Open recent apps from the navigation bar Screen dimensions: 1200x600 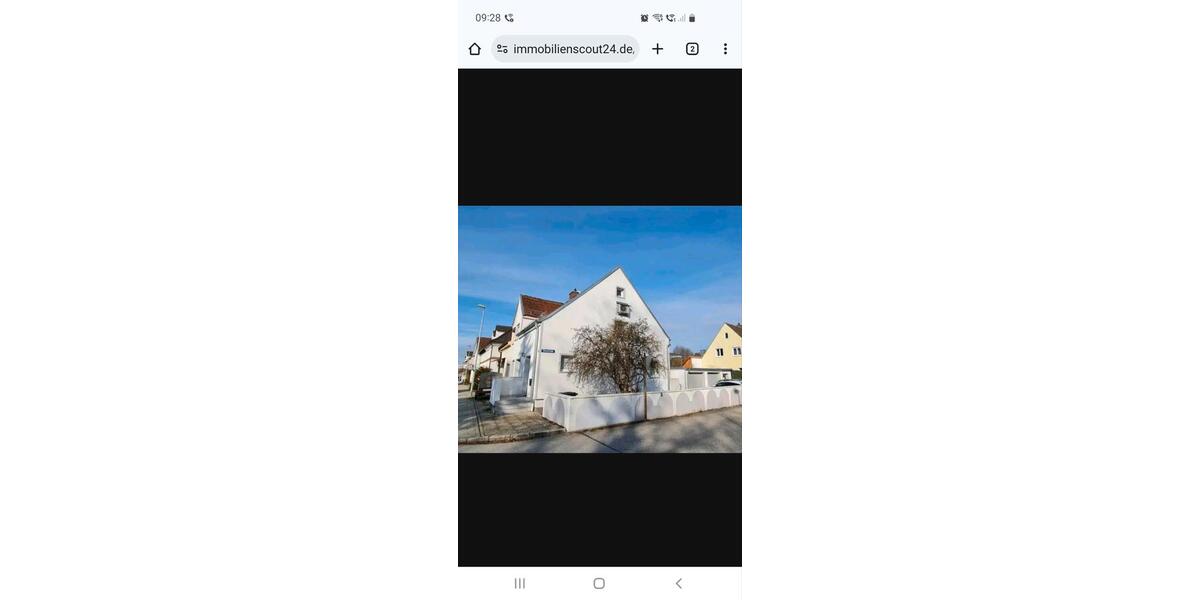[520, 583]
